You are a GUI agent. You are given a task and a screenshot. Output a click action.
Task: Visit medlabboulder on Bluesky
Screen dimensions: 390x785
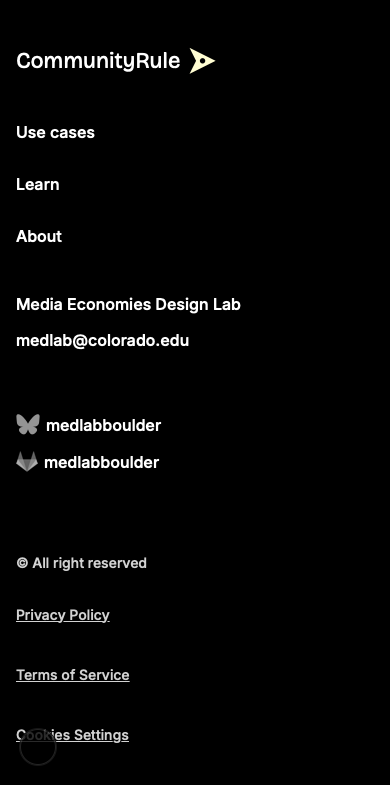click(89, 425)
